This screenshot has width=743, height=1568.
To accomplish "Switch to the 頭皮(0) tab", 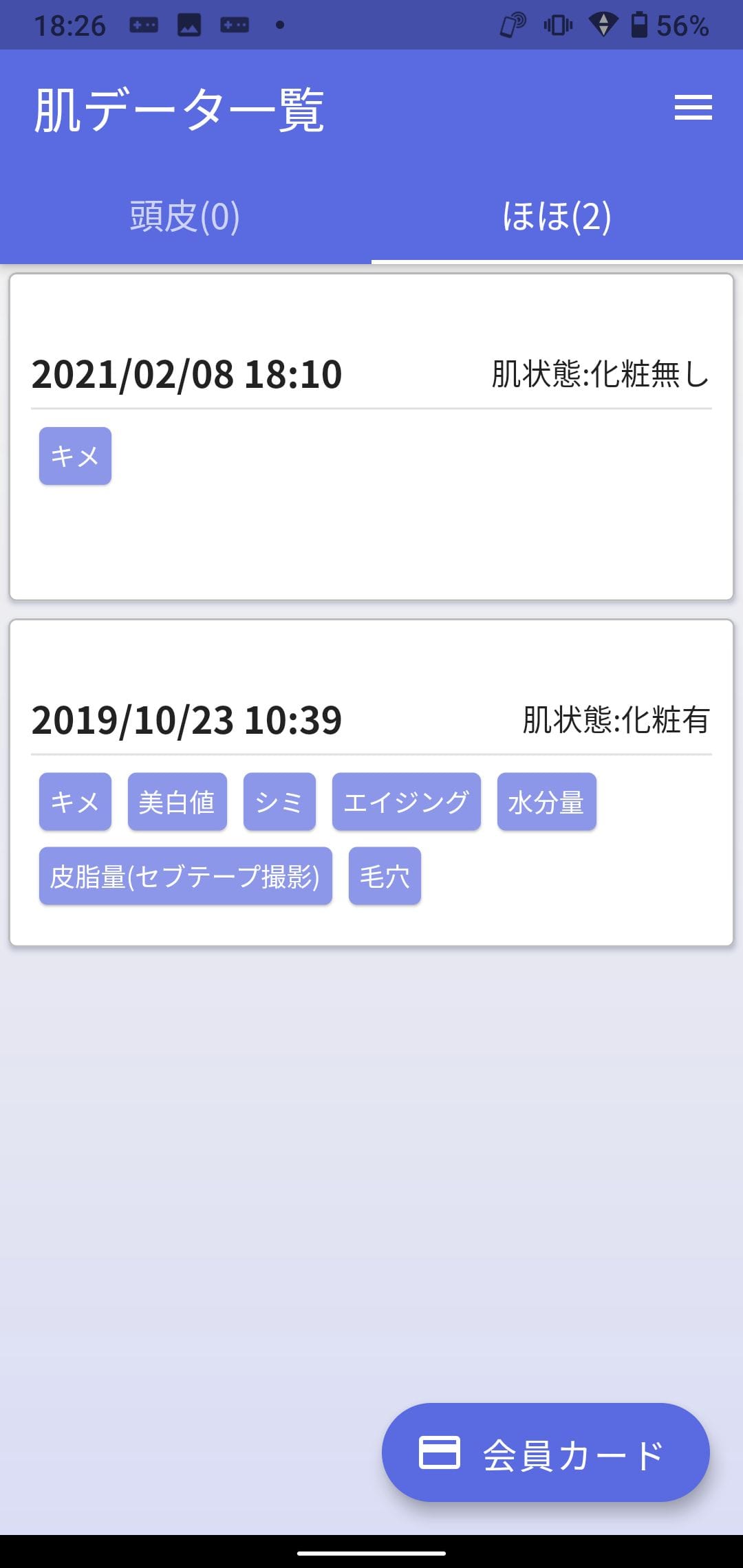I will [x=183, y=215].
